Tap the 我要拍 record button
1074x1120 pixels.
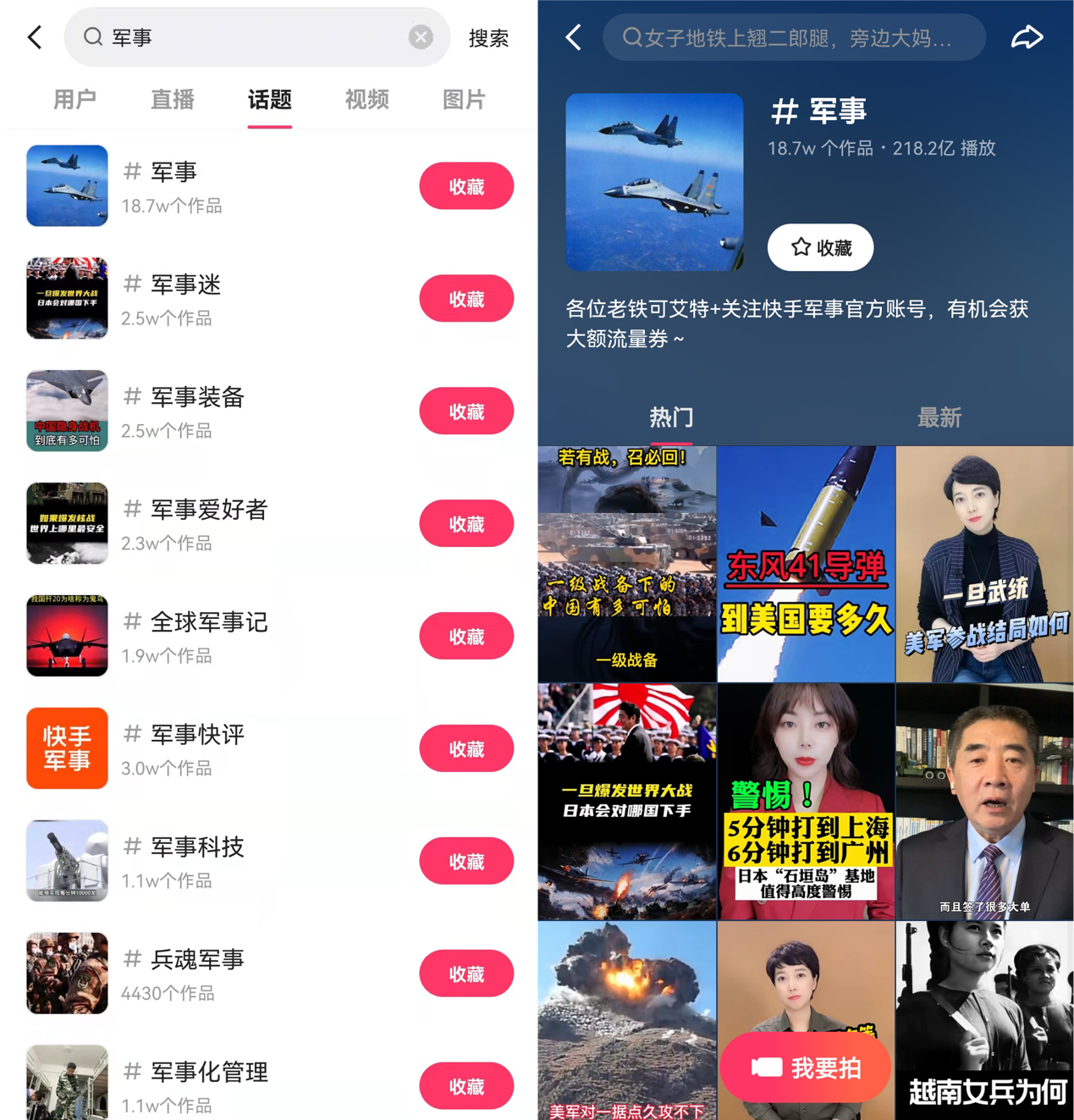pyautogui.click(x=805, y=1068)
